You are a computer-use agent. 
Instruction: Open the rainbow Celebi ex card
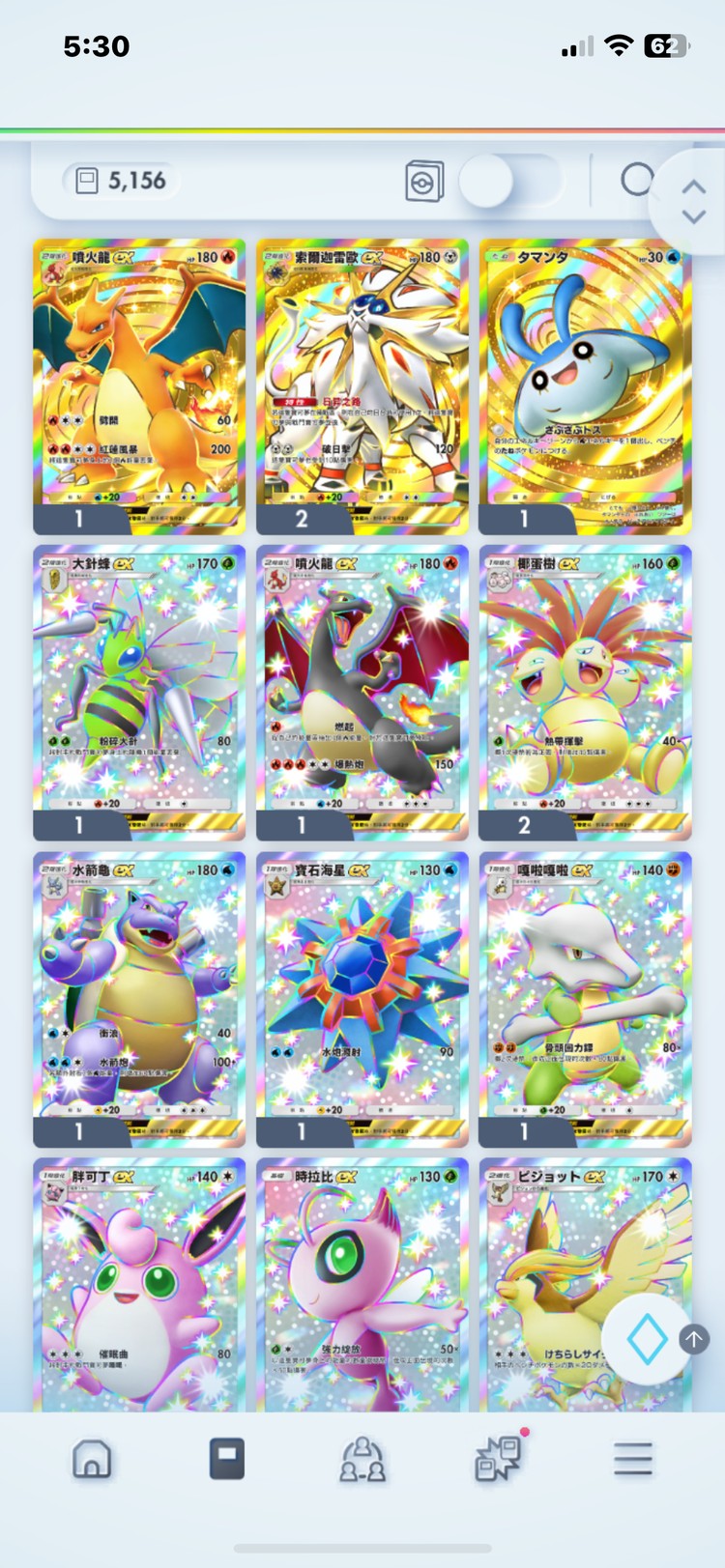362,1285
